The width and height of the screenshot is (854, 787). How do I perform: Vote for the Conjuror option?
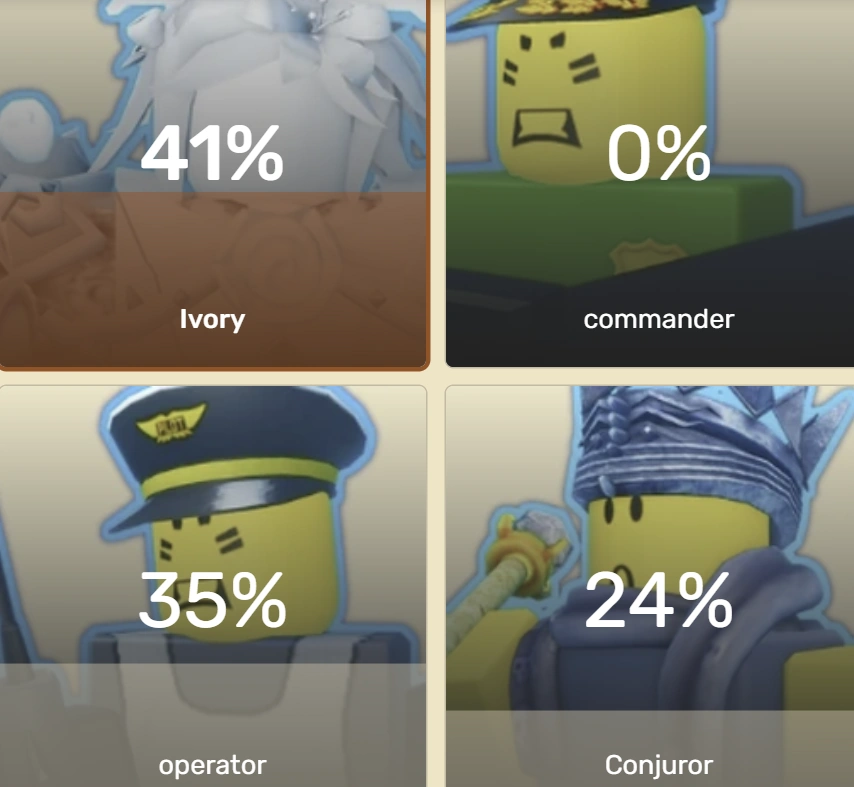[650, 586]
